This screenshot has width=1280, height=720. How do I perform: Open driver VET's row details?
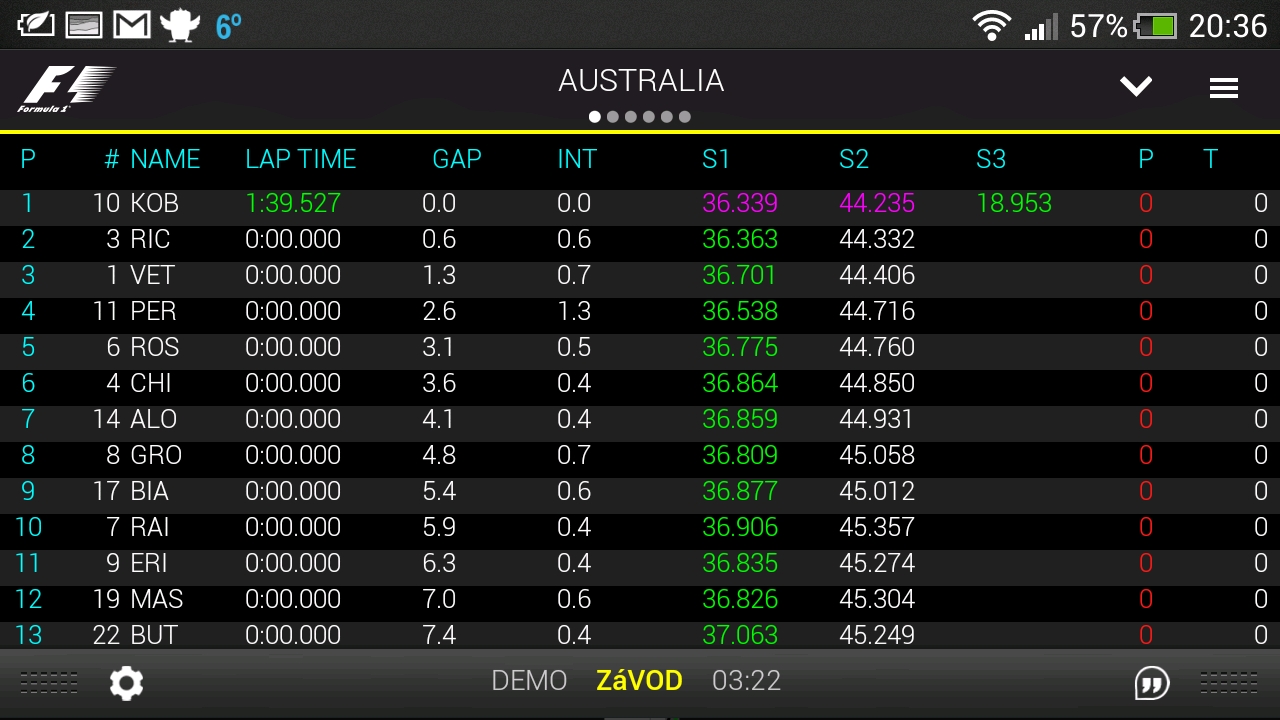[x=640, y=276]
